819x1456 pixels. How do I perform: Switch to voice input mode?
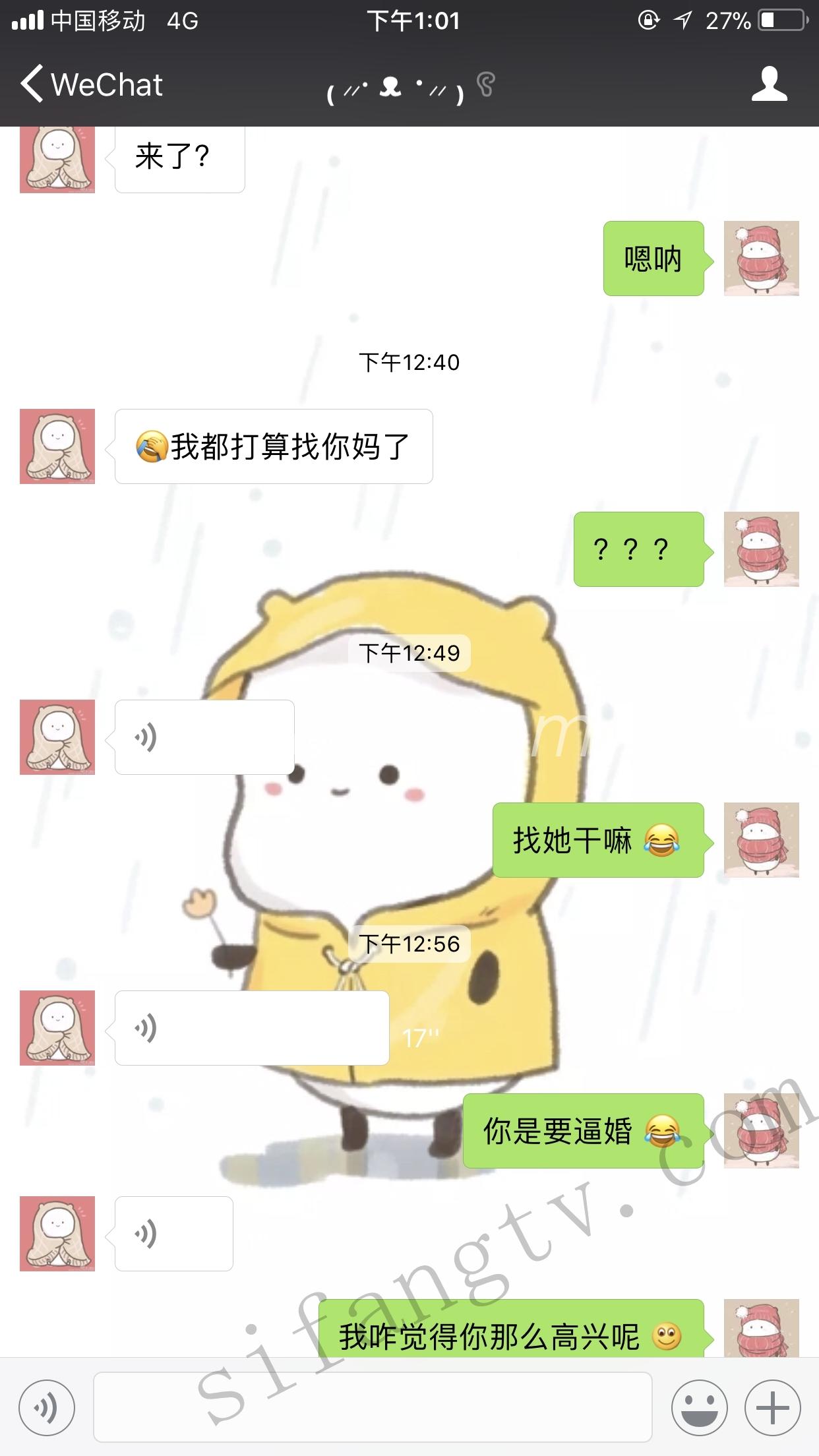click(47, 1408)
